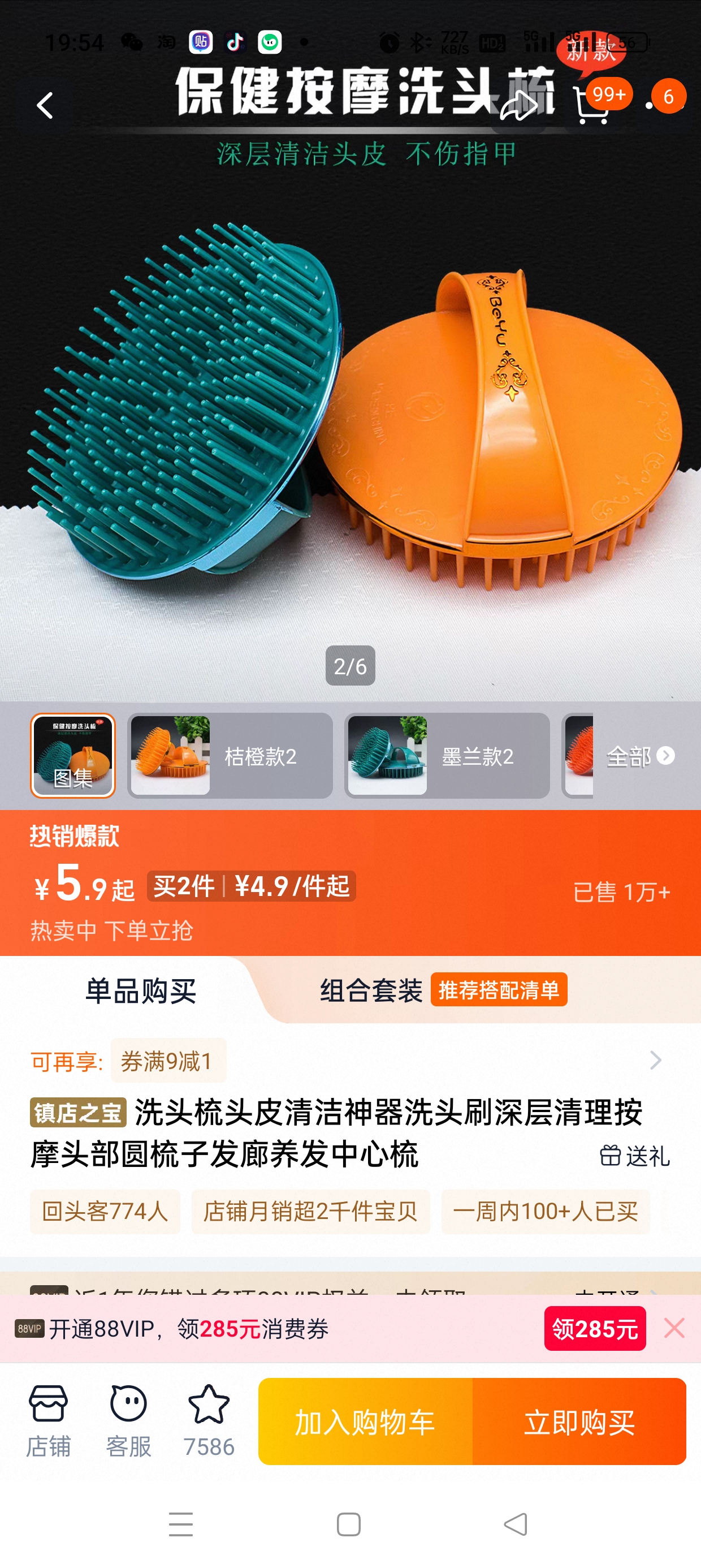This screenshot has width=701, height=1568.
Task: Select the 桔橙款2 variant thumbnail
Action: (230, 755)
